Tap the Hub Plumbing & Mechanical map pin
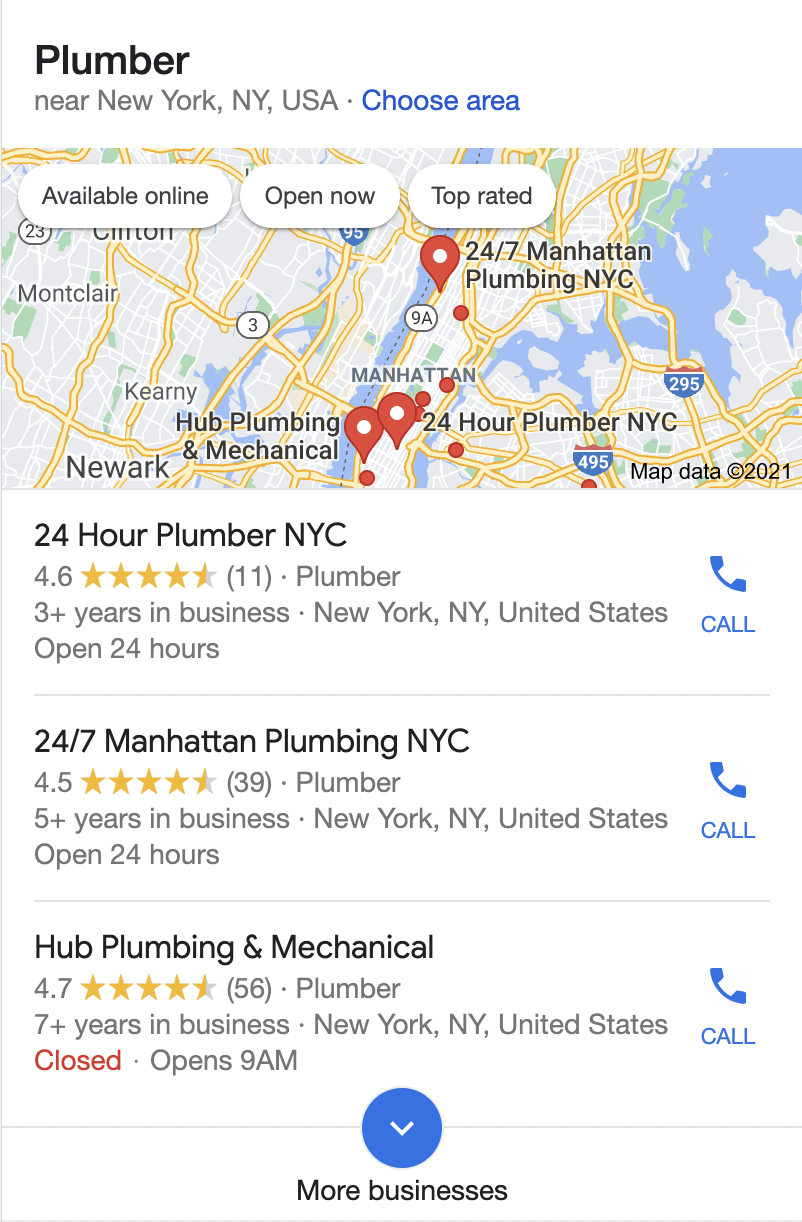The image size is (802, 1222). point(363,428)
